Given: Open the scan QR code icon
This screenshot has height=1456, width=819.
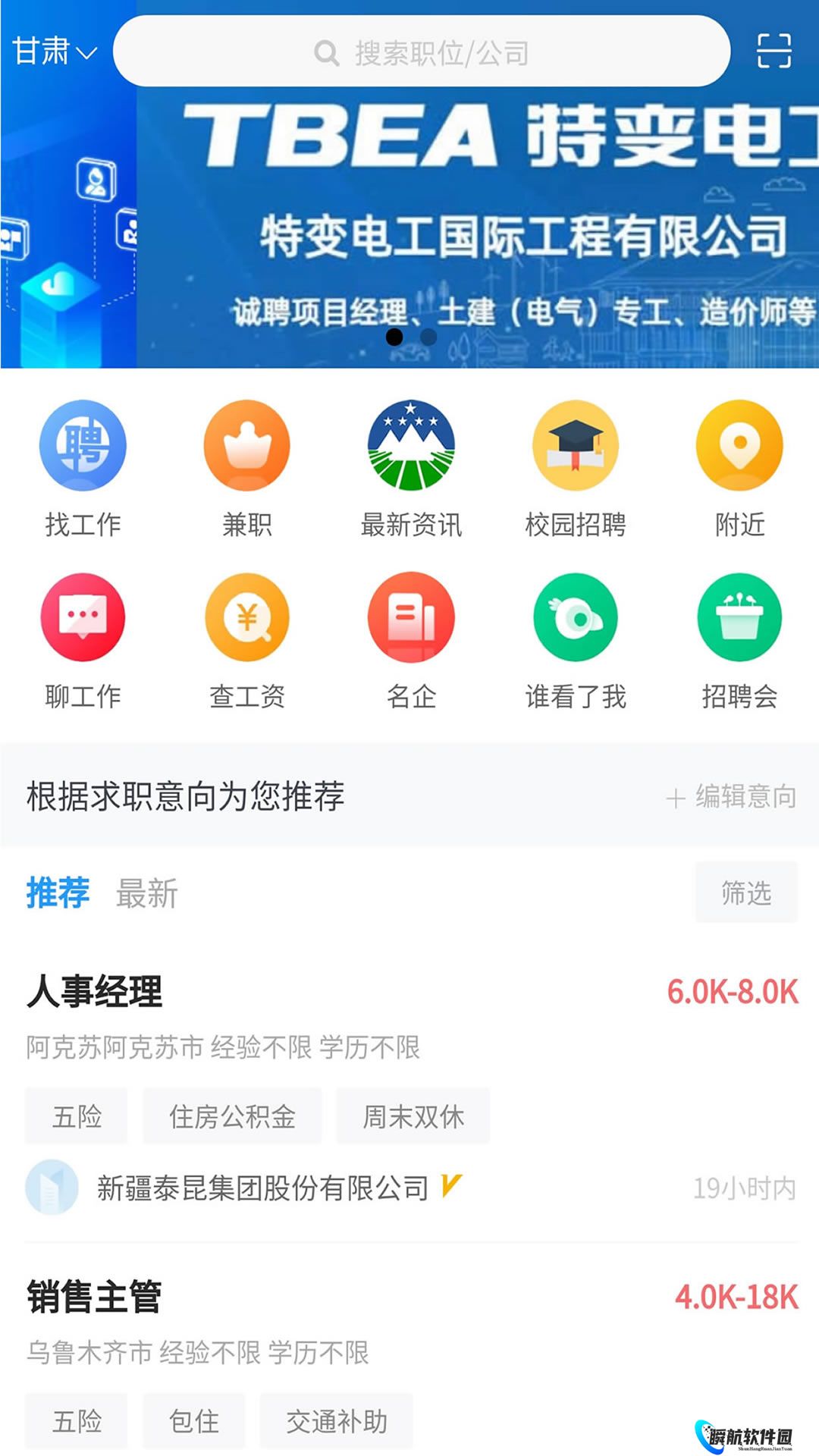Looking at the screenshot, I should tap(773, 51).
